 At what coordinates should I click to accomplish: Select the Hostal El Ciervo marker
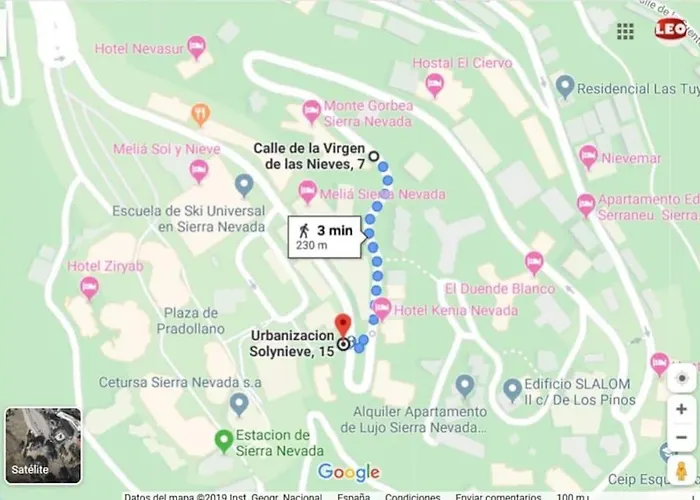(434, 83)
